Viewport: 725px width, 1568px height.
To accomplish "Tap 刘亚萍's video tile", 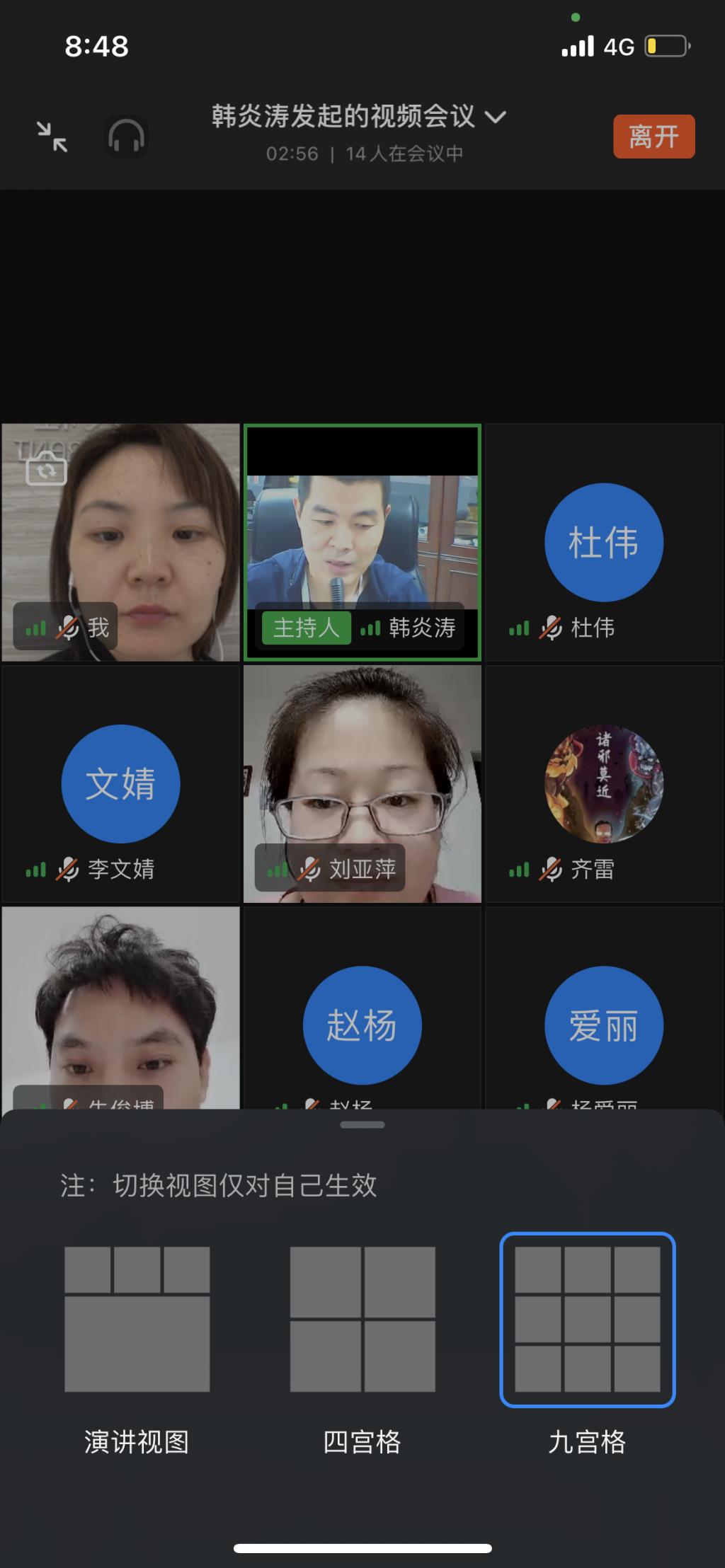I will (362, 784).
